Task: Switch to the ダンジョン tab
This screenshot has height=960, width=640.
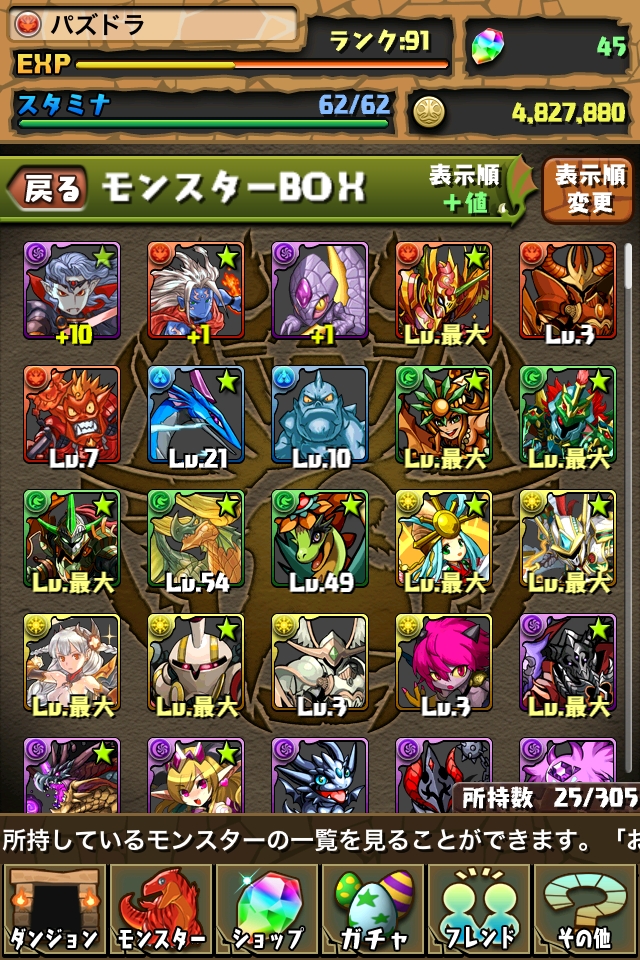Action: click(x=53, y=909)
